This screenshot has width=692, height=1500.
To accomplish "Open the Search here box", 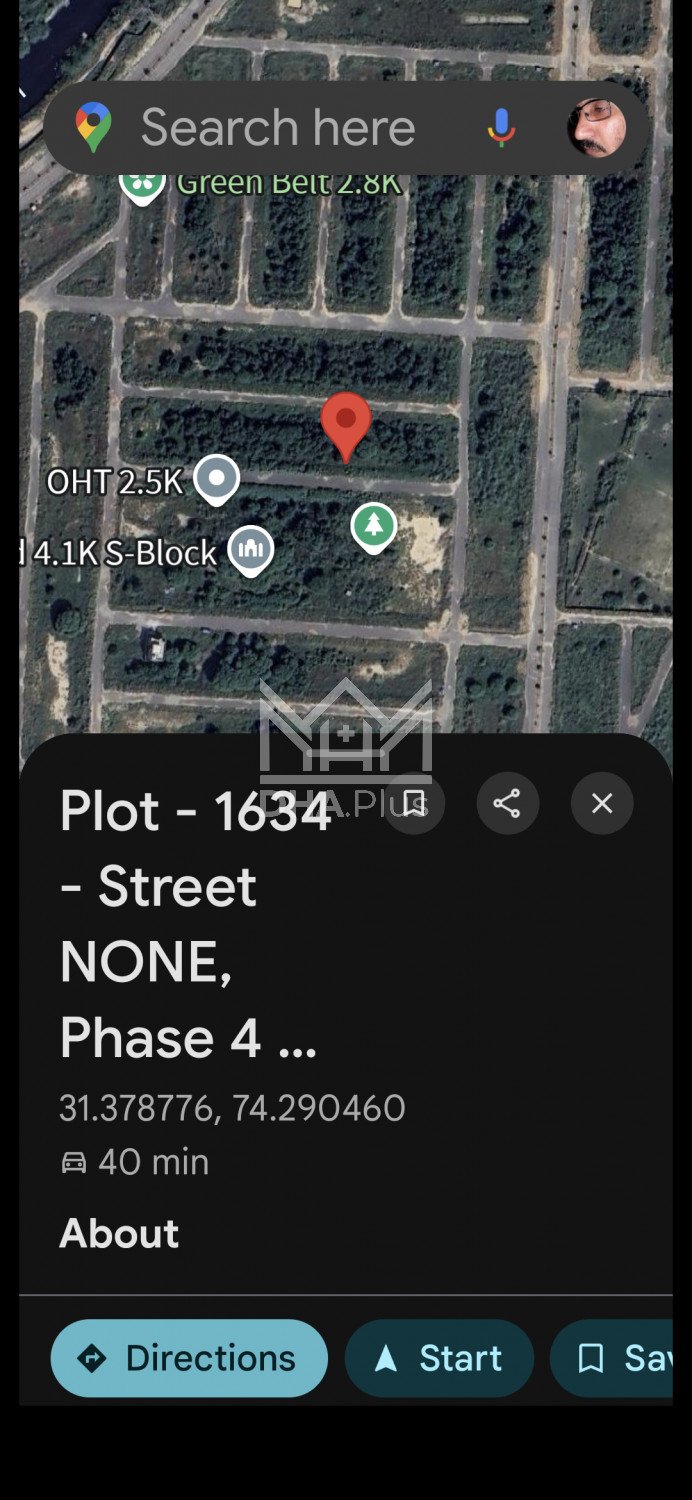I will pyautogui.click(x=277, y=128).
